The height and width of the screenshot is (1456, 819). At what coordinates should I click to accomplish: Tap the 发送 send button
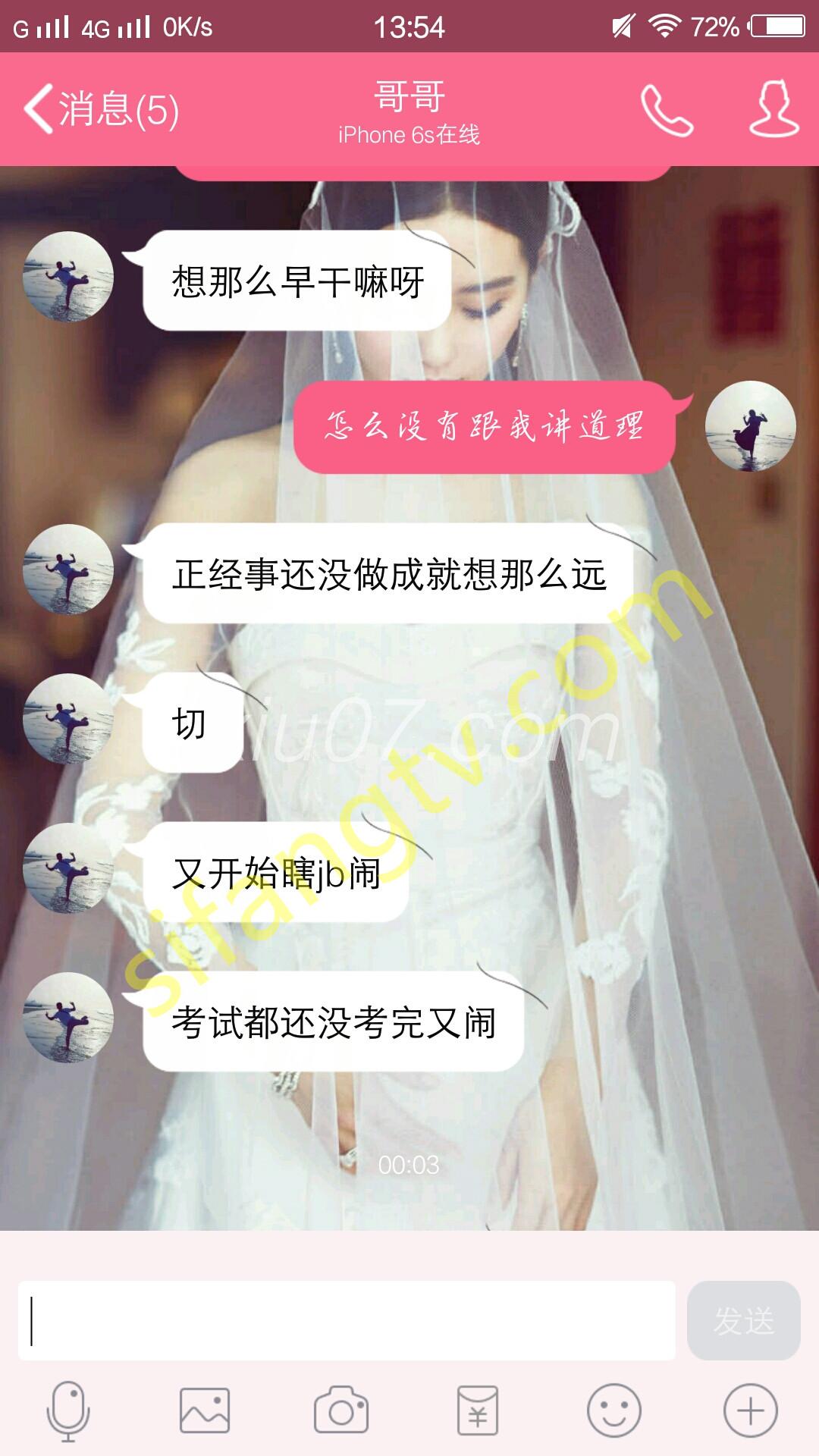743,1320
